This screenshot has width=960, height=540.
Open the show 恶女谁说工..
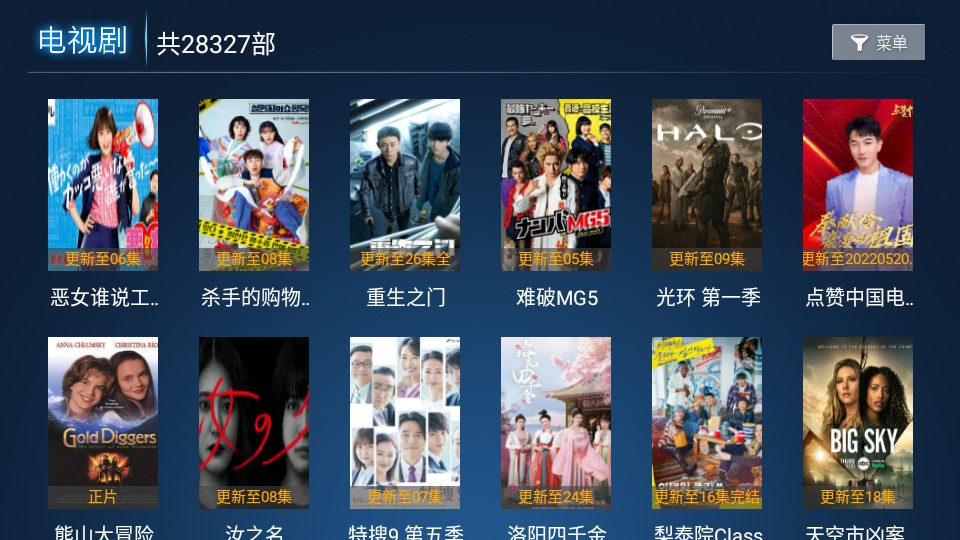[x=103, y=185]
